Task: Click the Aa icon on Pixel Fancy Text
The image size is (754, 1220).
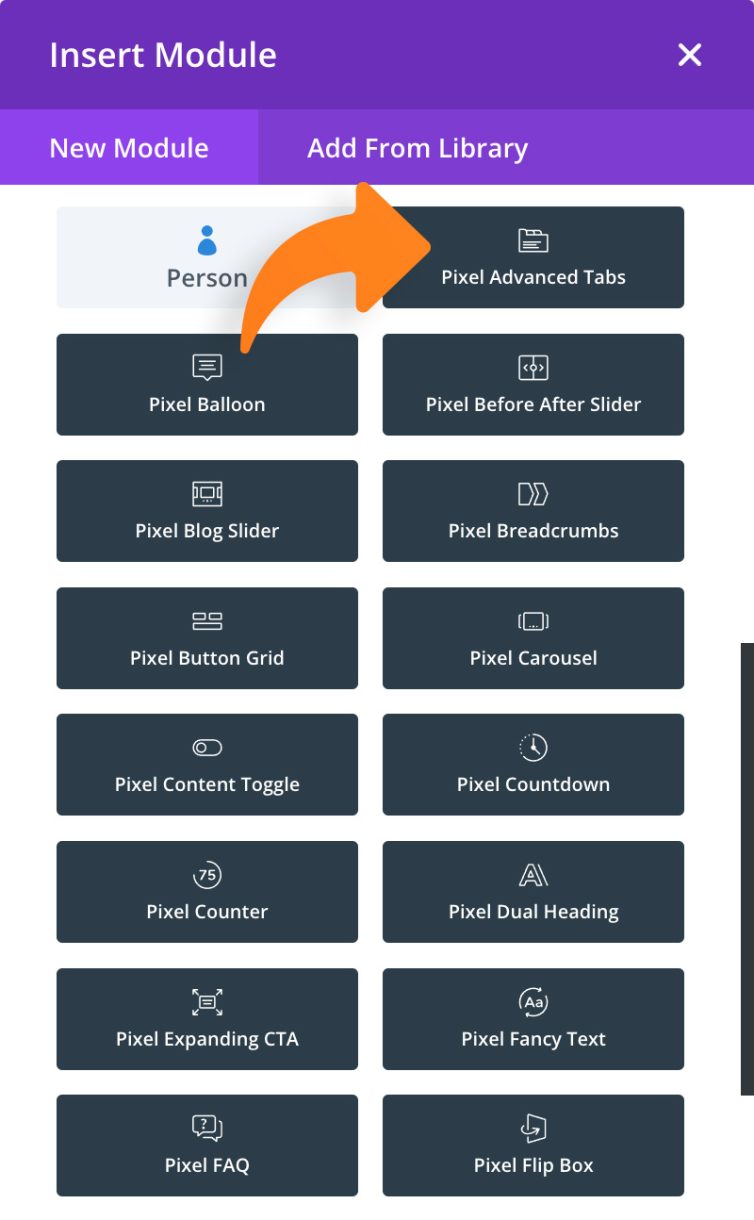Action: click(533, 1001)
